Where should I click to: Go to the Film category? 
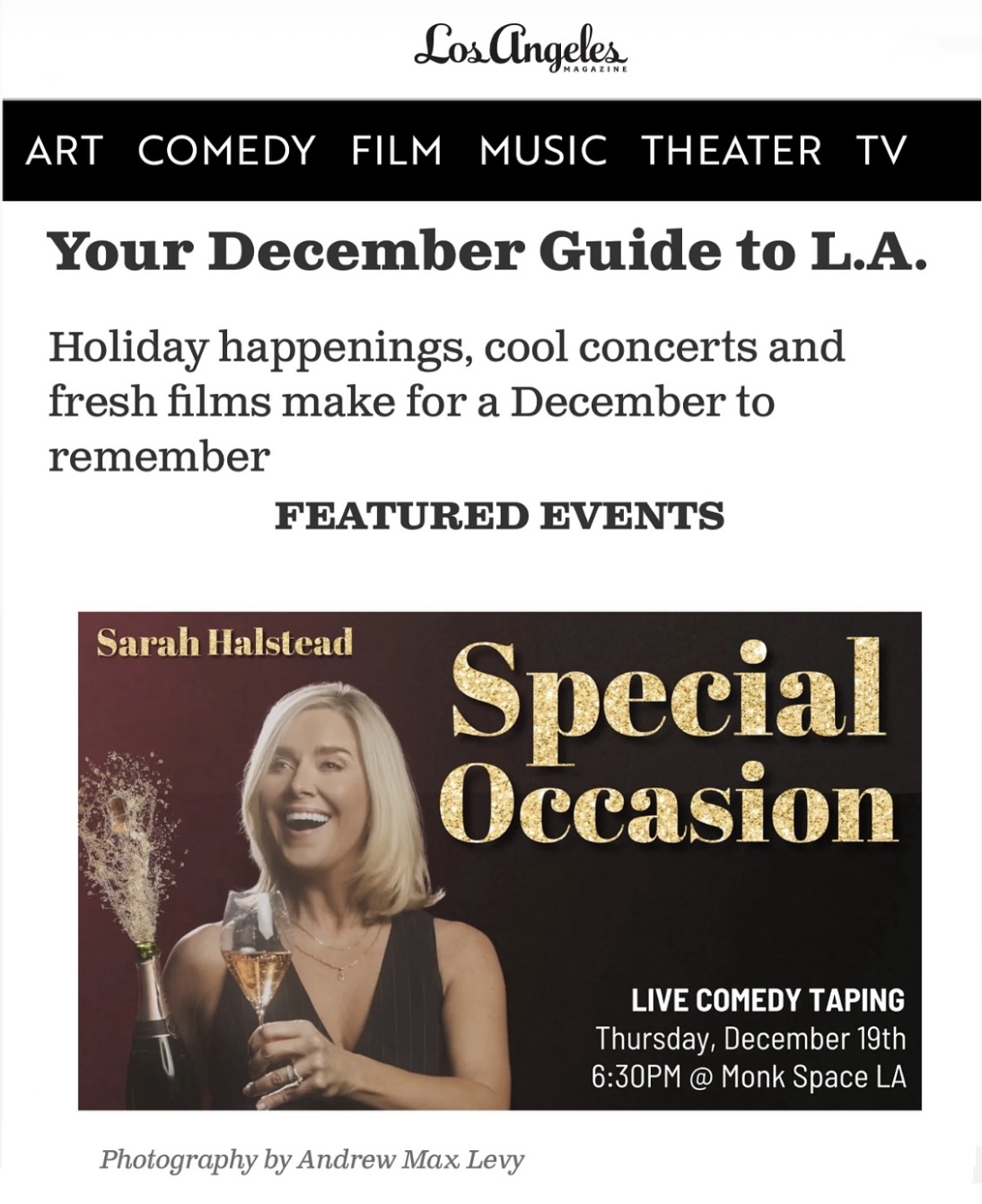tap(396, 151)
